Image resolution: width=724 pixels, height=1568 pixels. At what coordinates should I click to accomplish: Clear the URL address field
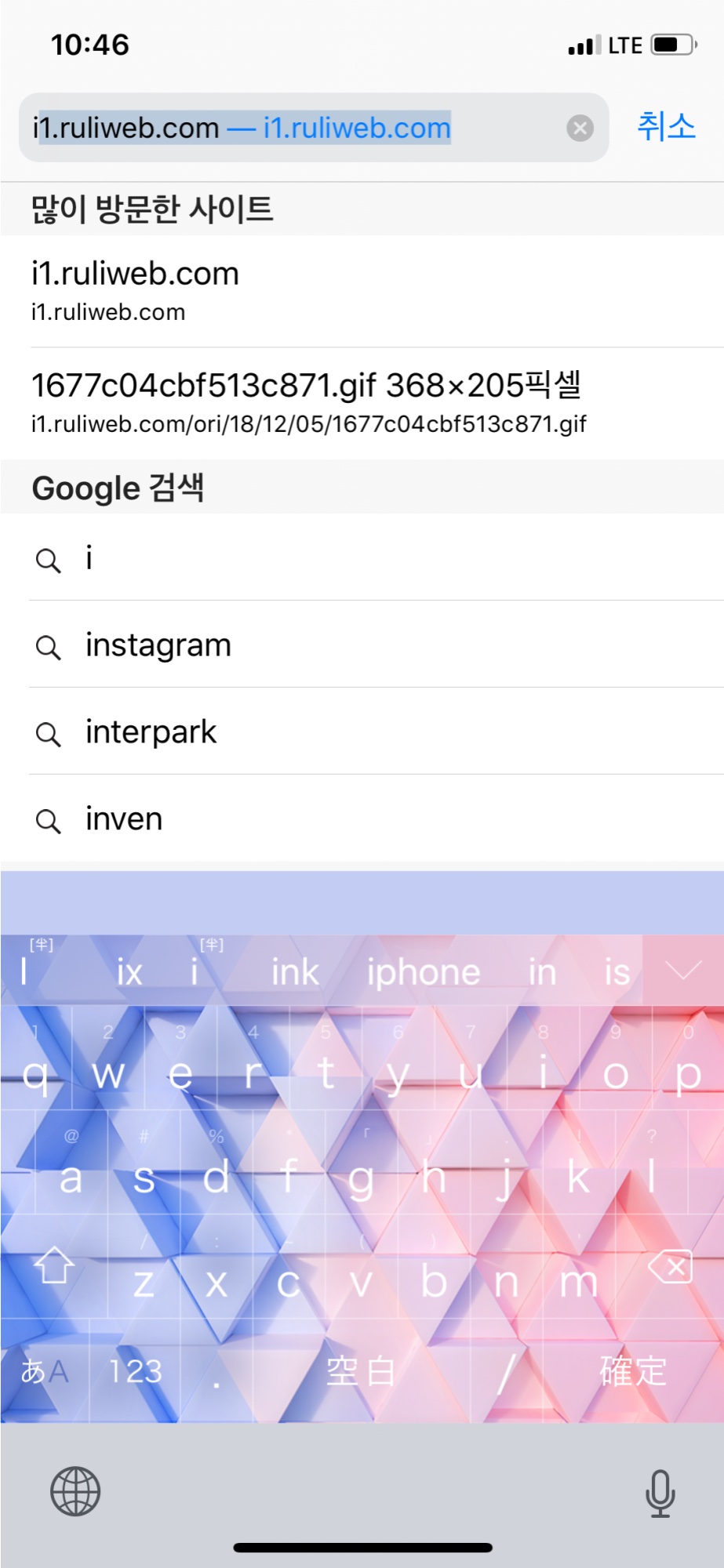click(x=580, y=128)
